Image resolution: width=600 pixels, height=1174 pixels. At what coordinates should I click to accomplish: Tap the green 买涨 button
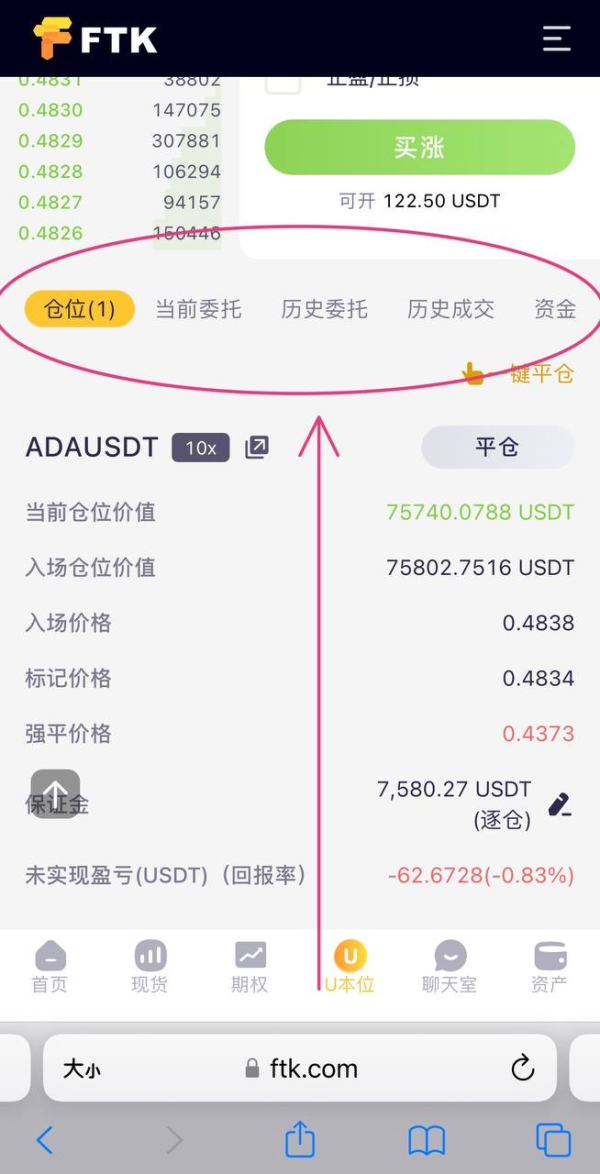[419, 148]
